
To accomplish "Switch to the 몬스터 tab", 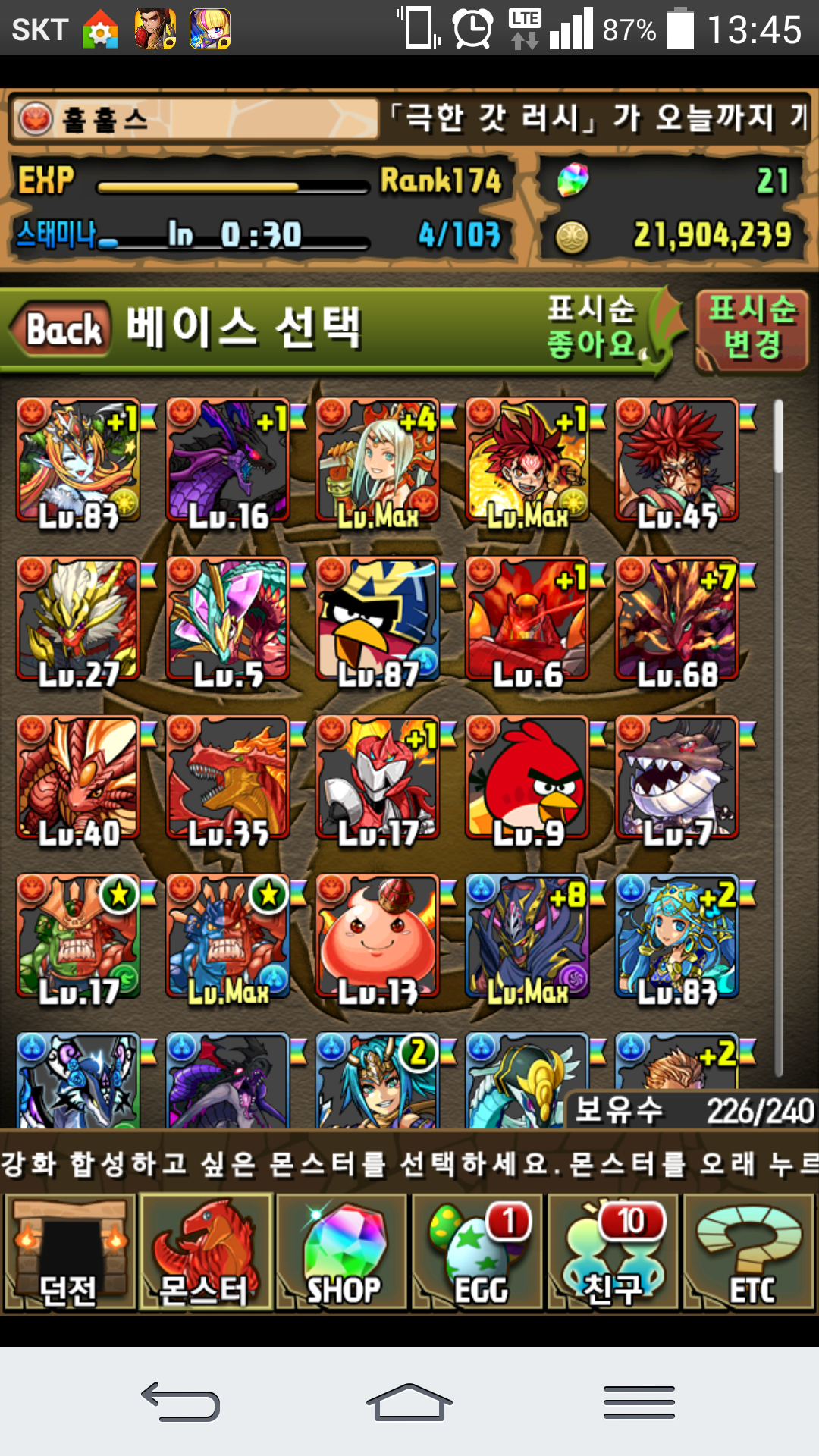I will (x=205, y=1253).
